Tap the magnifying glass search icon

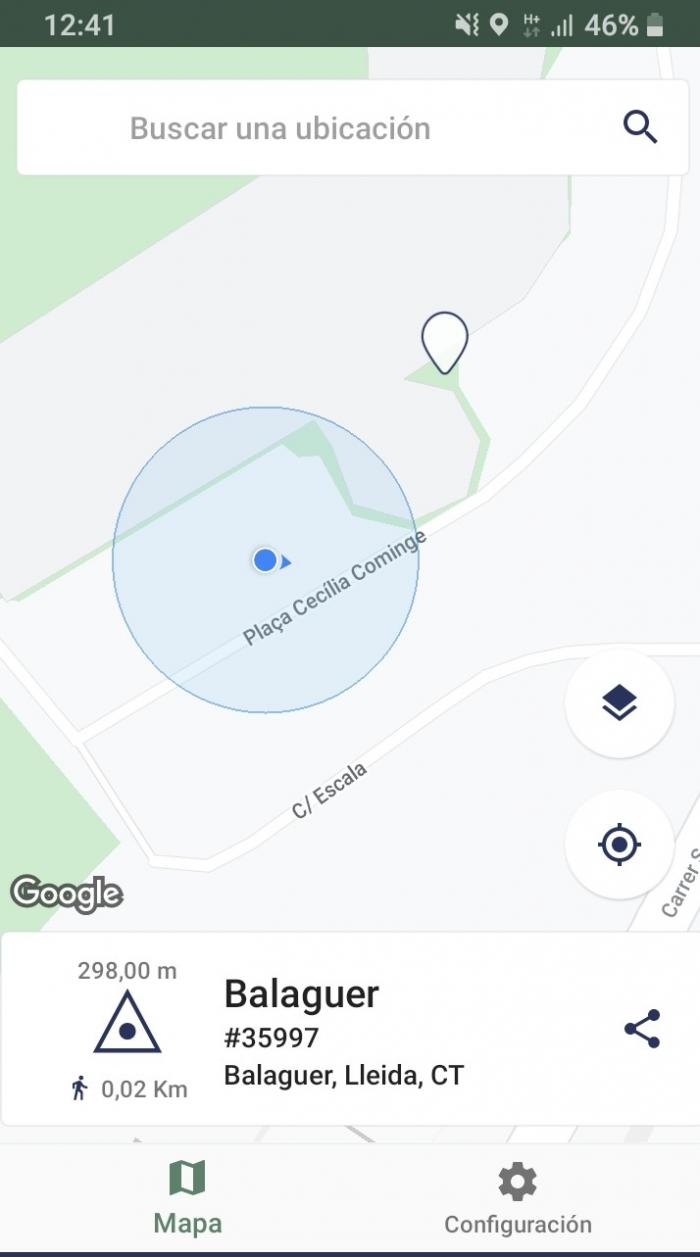(640, 128)
